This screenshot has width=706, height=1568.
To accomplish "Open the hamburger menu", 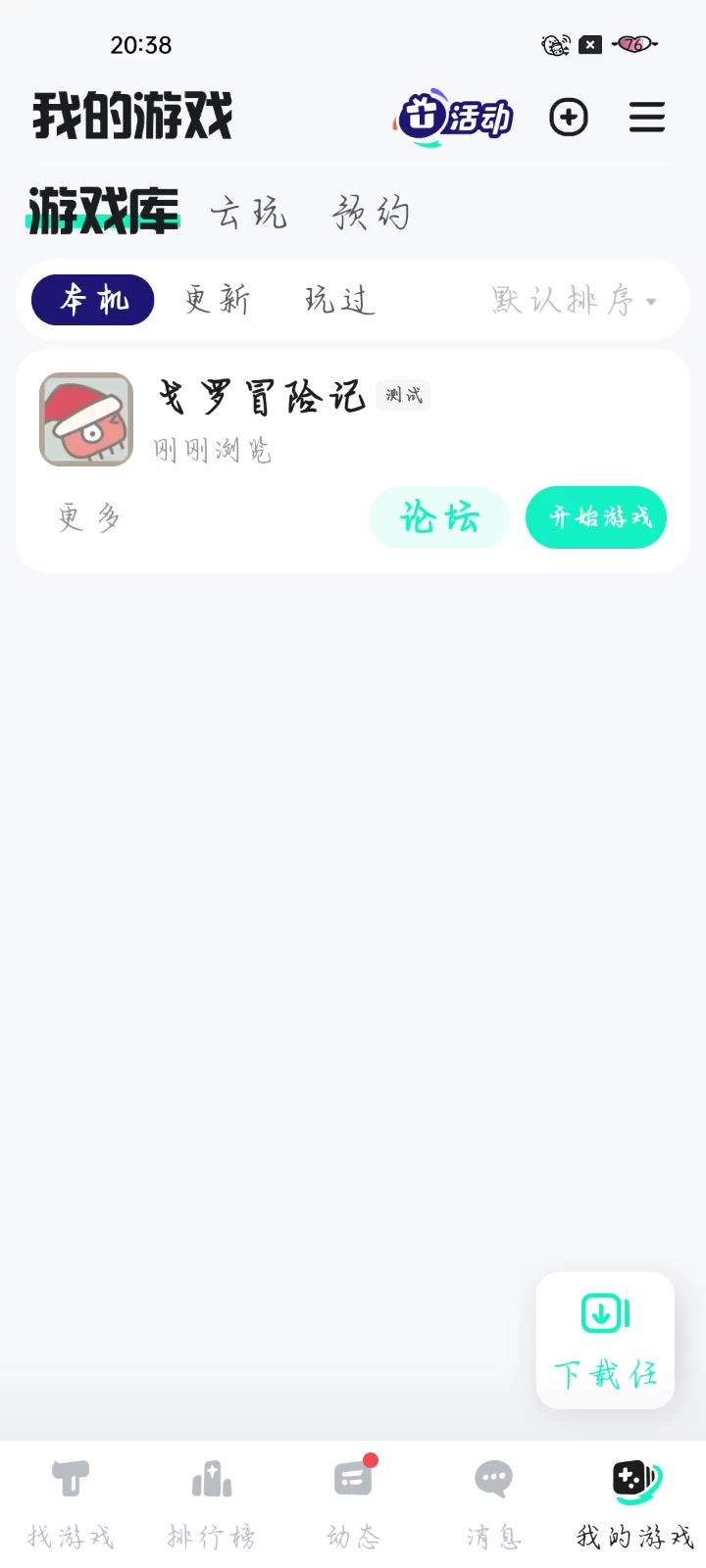I will coord(647,118).
